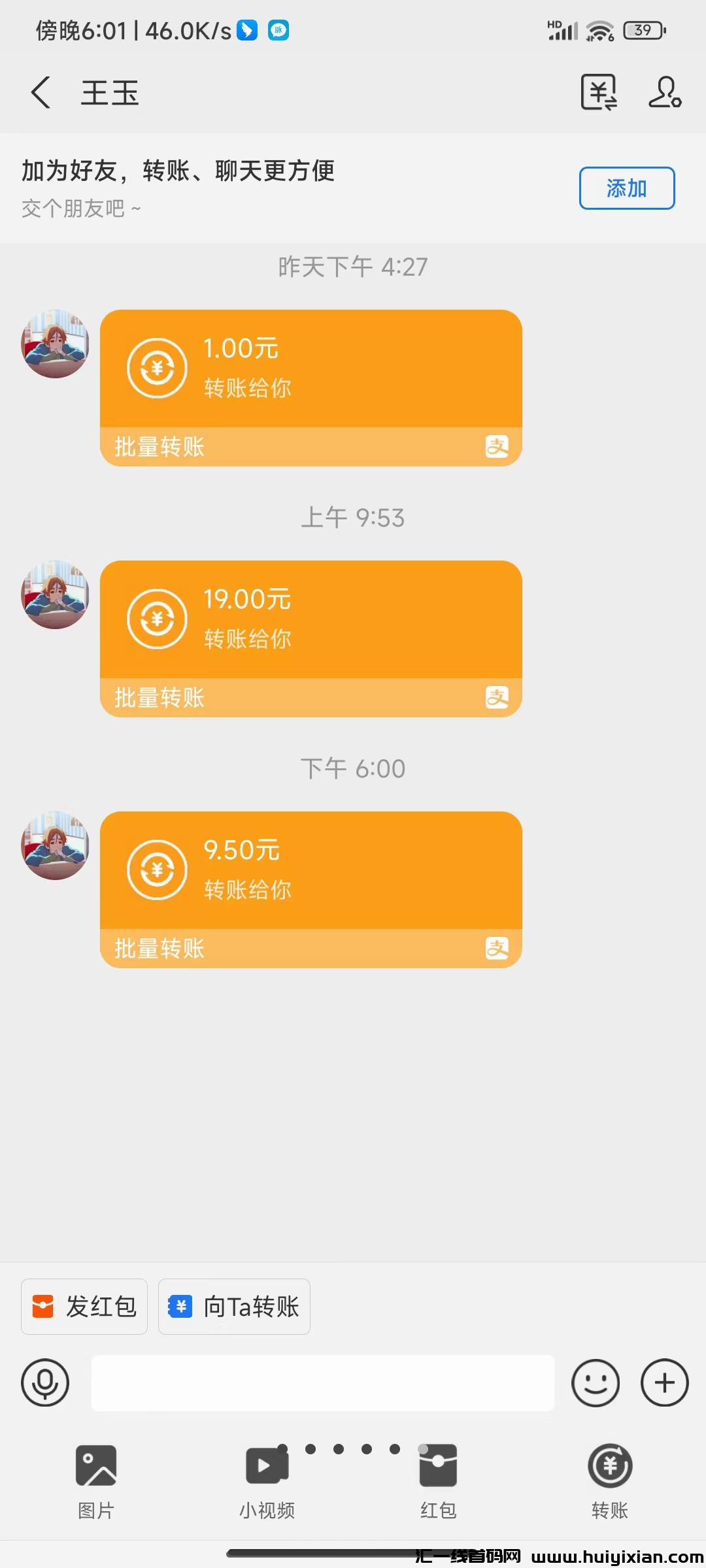Tap the 发红包 quick chip
This screenshot has height=1568, width=706.
84,1307
